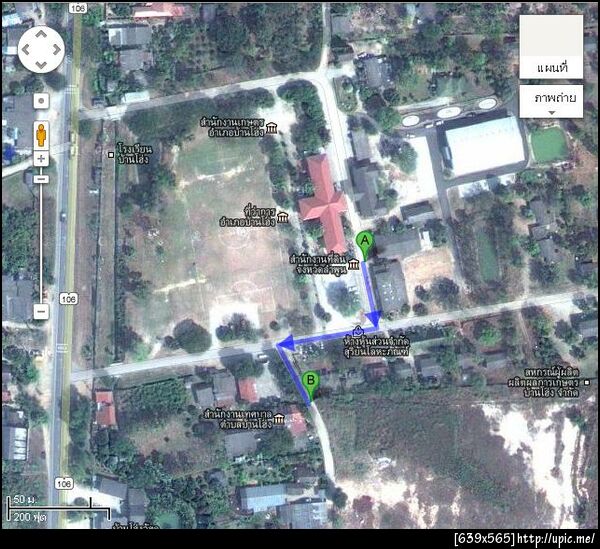Zoom out with the minus button
This screenshot has width=600, height=549.
click(x=41, y=312)
